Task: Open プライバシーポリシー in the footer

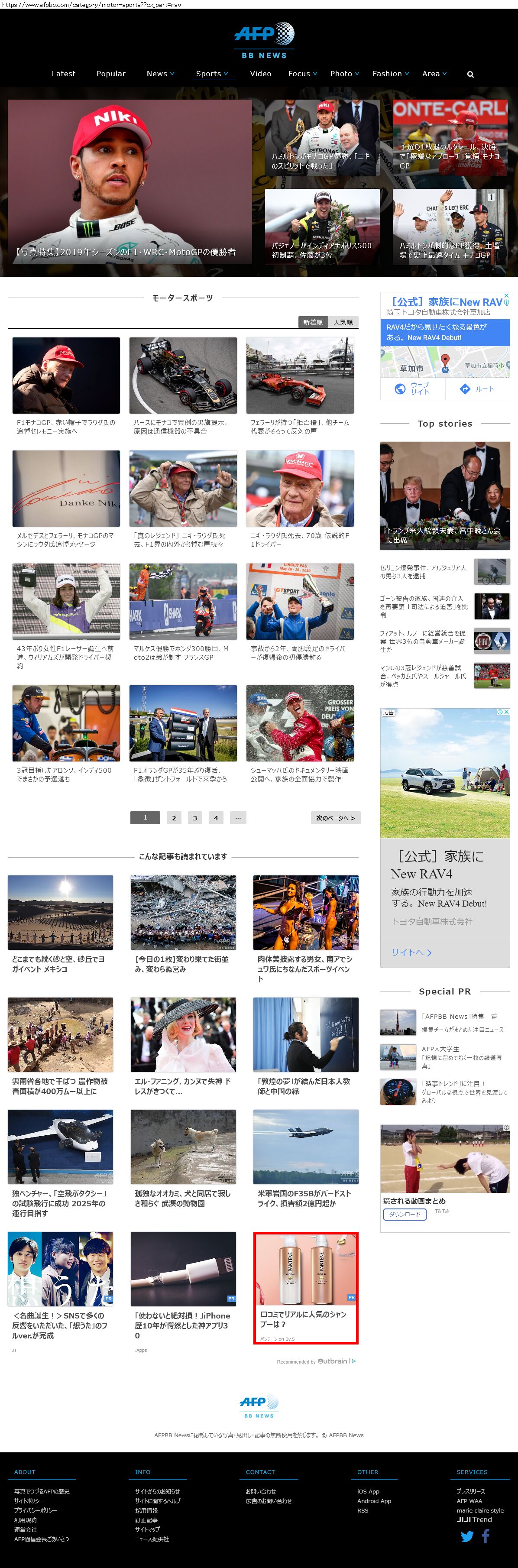Action: [x=36, y=1510]
